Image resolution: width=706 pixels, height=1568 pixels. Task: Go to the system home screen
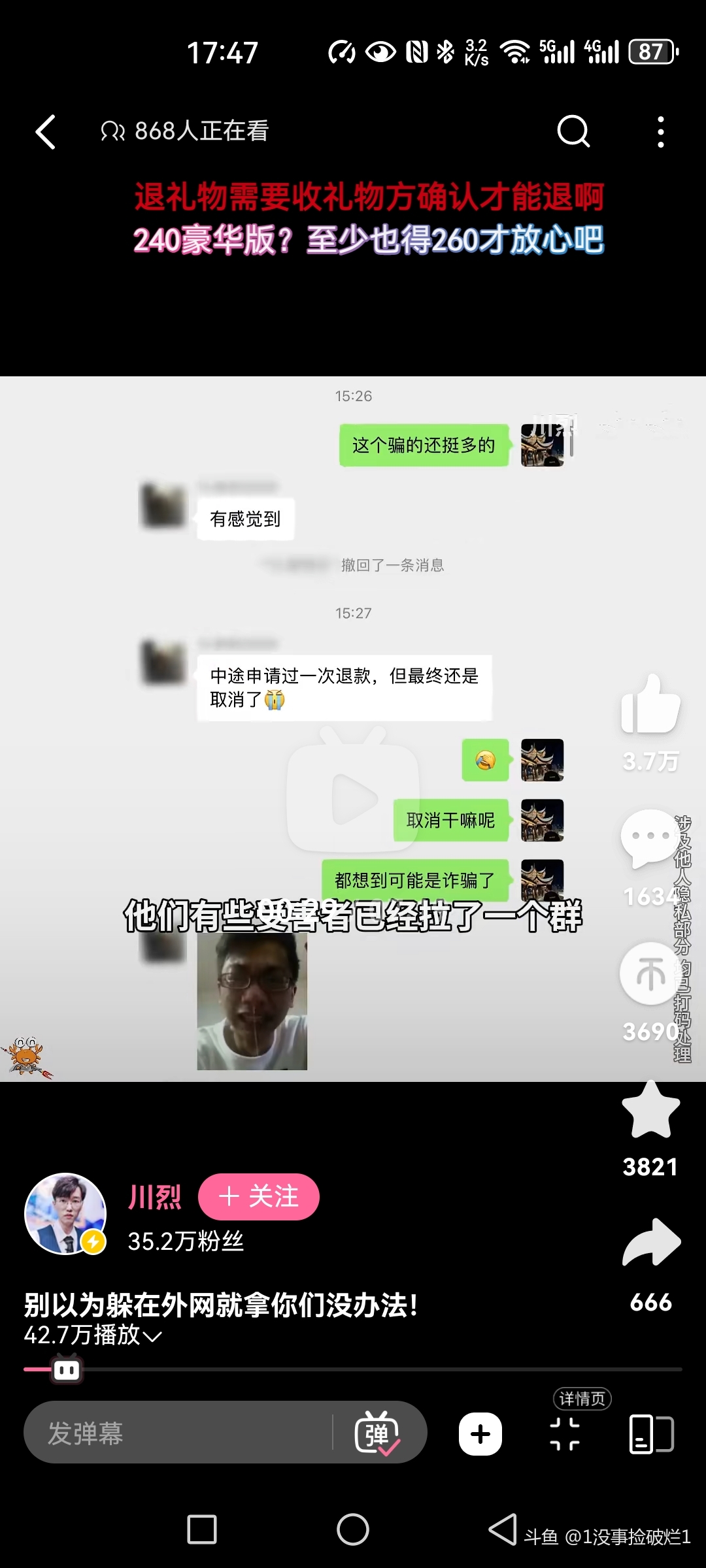click(353, 1529)
